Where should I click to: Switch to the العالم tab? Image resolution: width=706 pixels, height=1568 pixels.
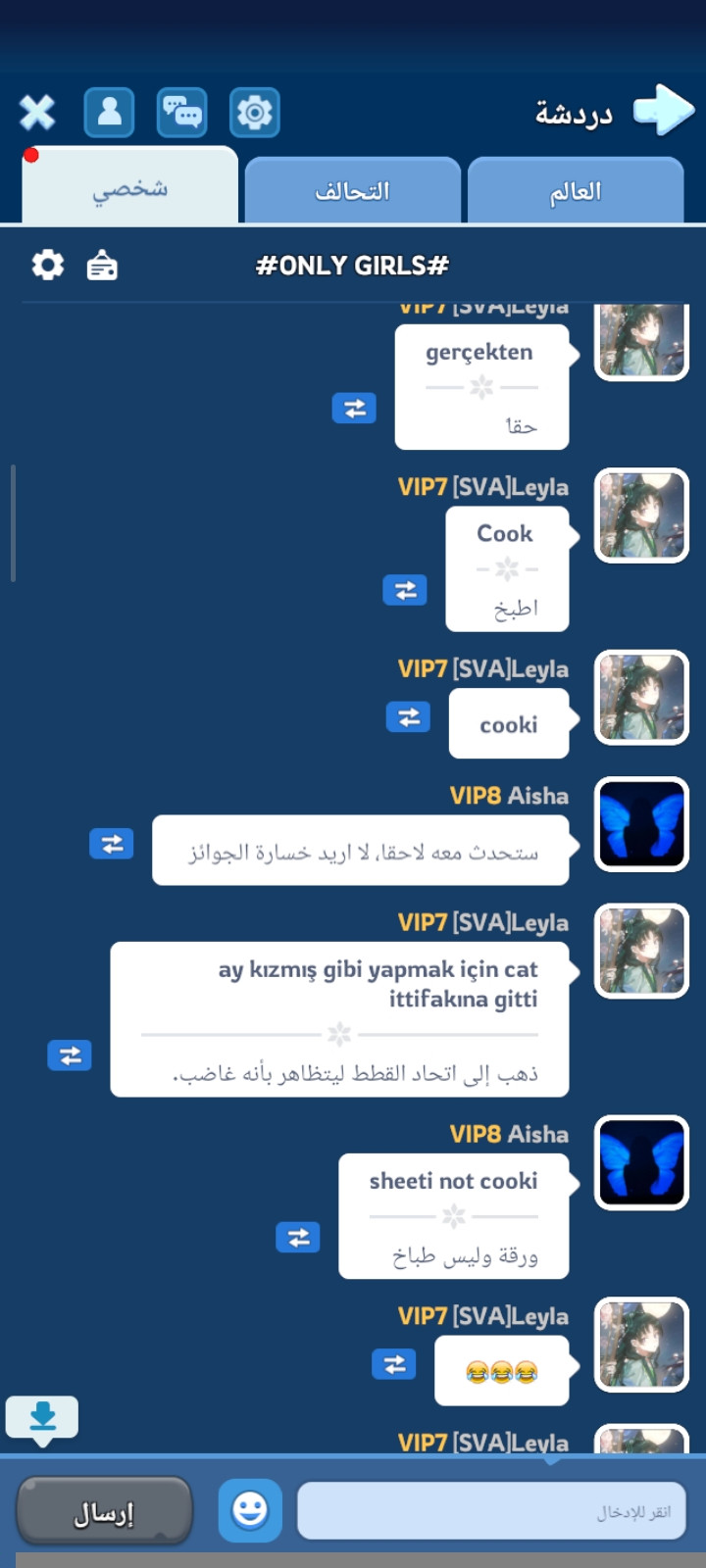[576, 191]
